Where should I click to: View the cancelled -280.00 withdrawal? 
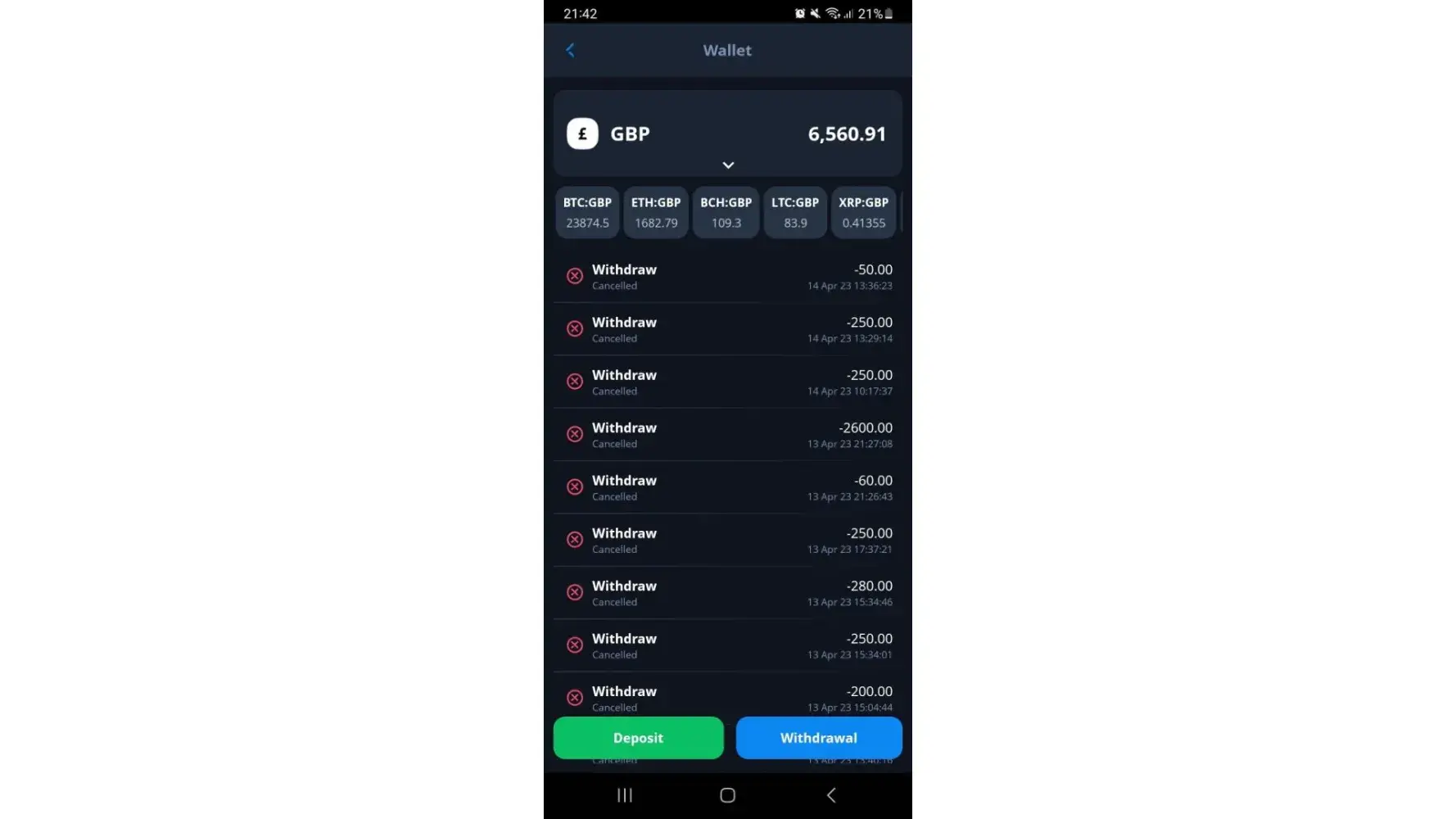click(727, 593)
